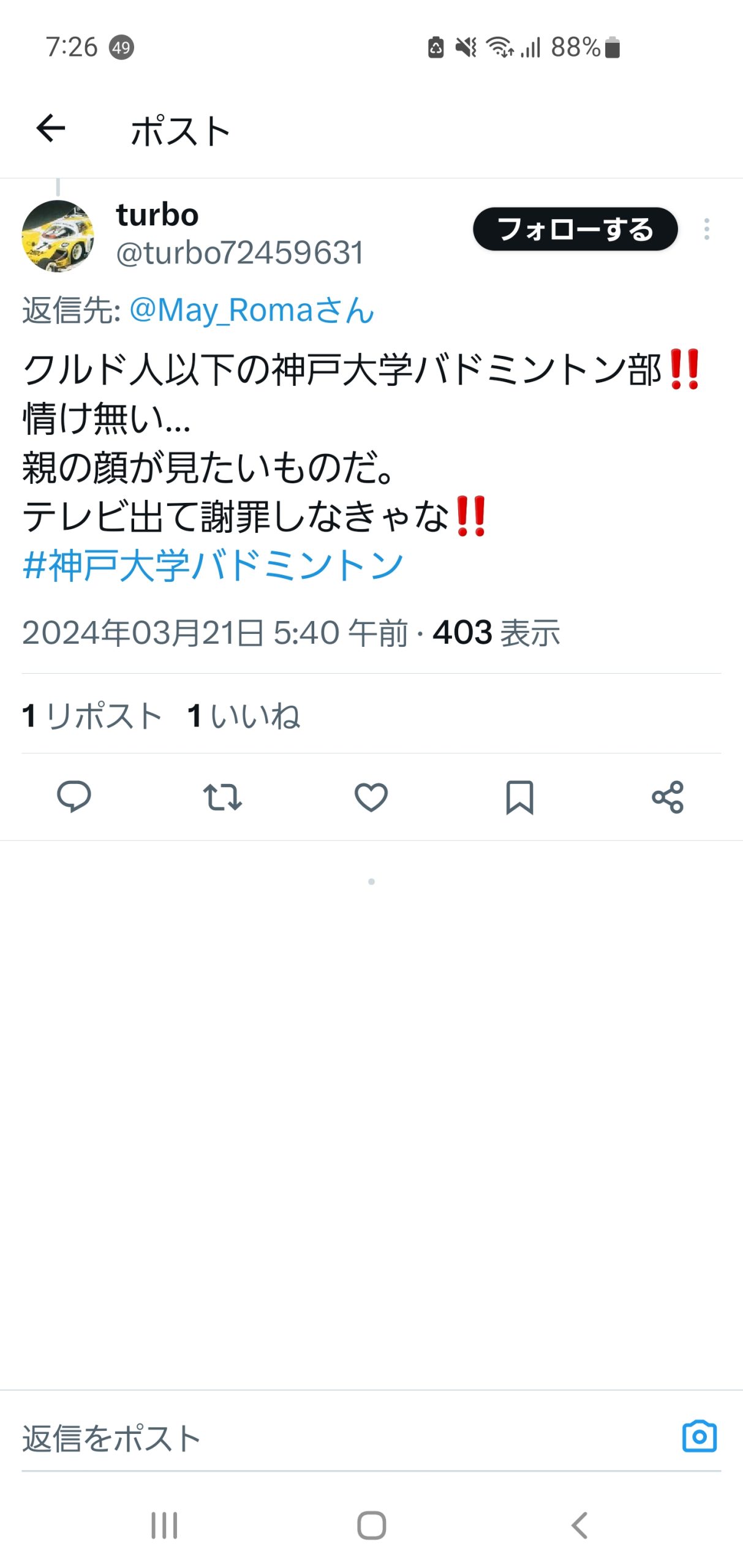Attach a photo with the camera icon

pos(699,1436)
